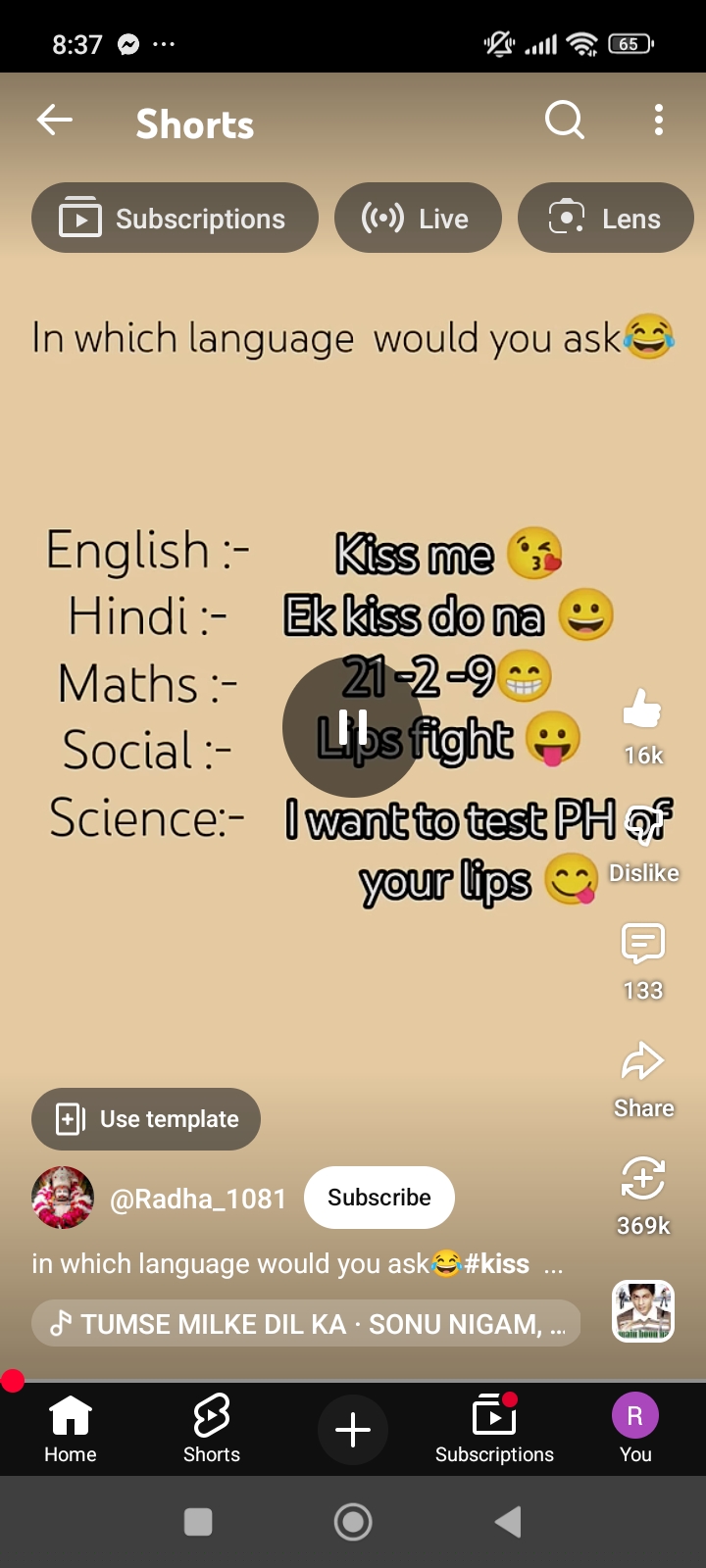706x1568 pixels.
Task: Tap the system back button
Action: (508, 1522)
